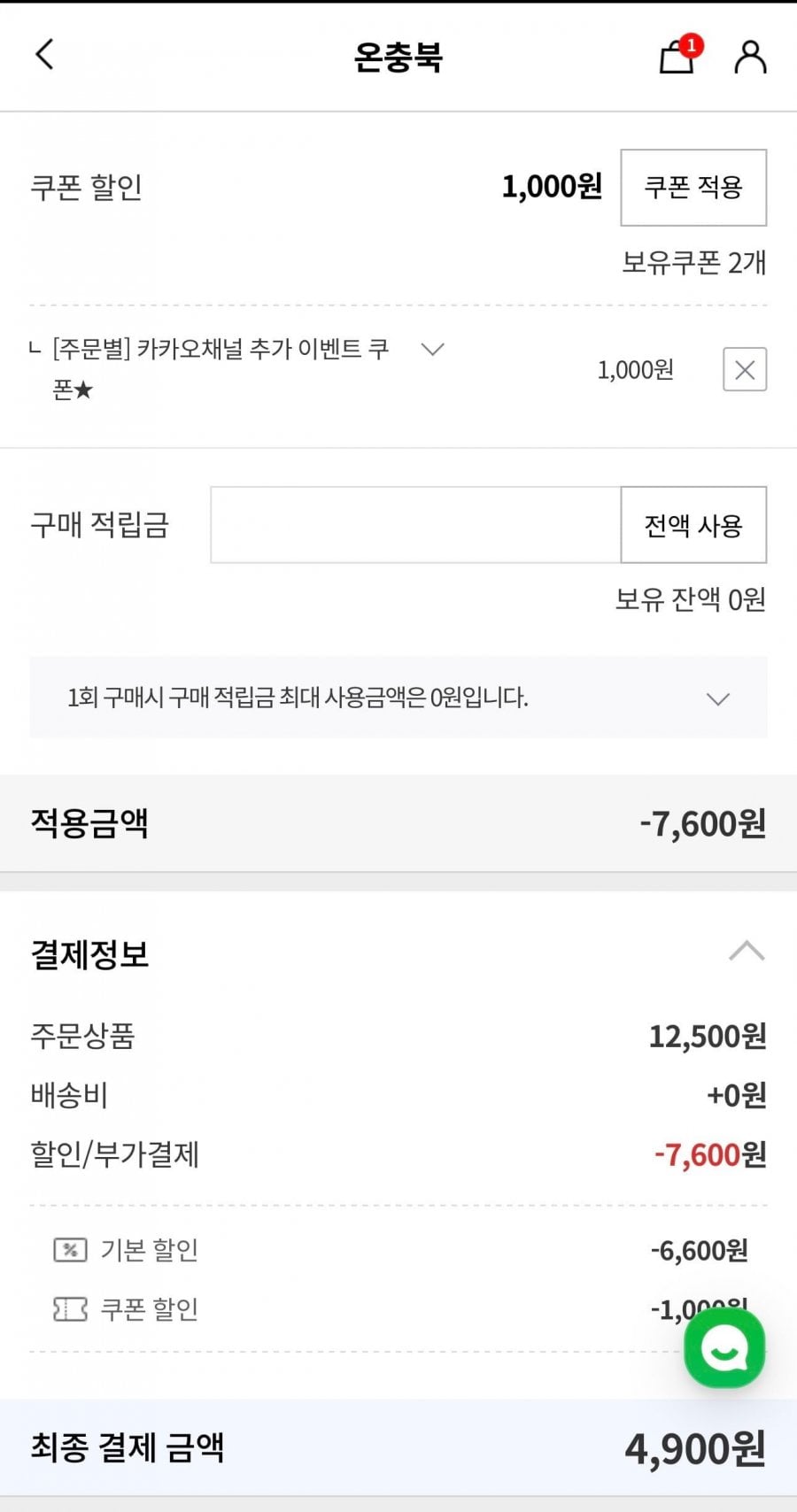Screen dimensions: 797x1512
Task: Focus the 구매 적립금 input field
Action: 414,525
